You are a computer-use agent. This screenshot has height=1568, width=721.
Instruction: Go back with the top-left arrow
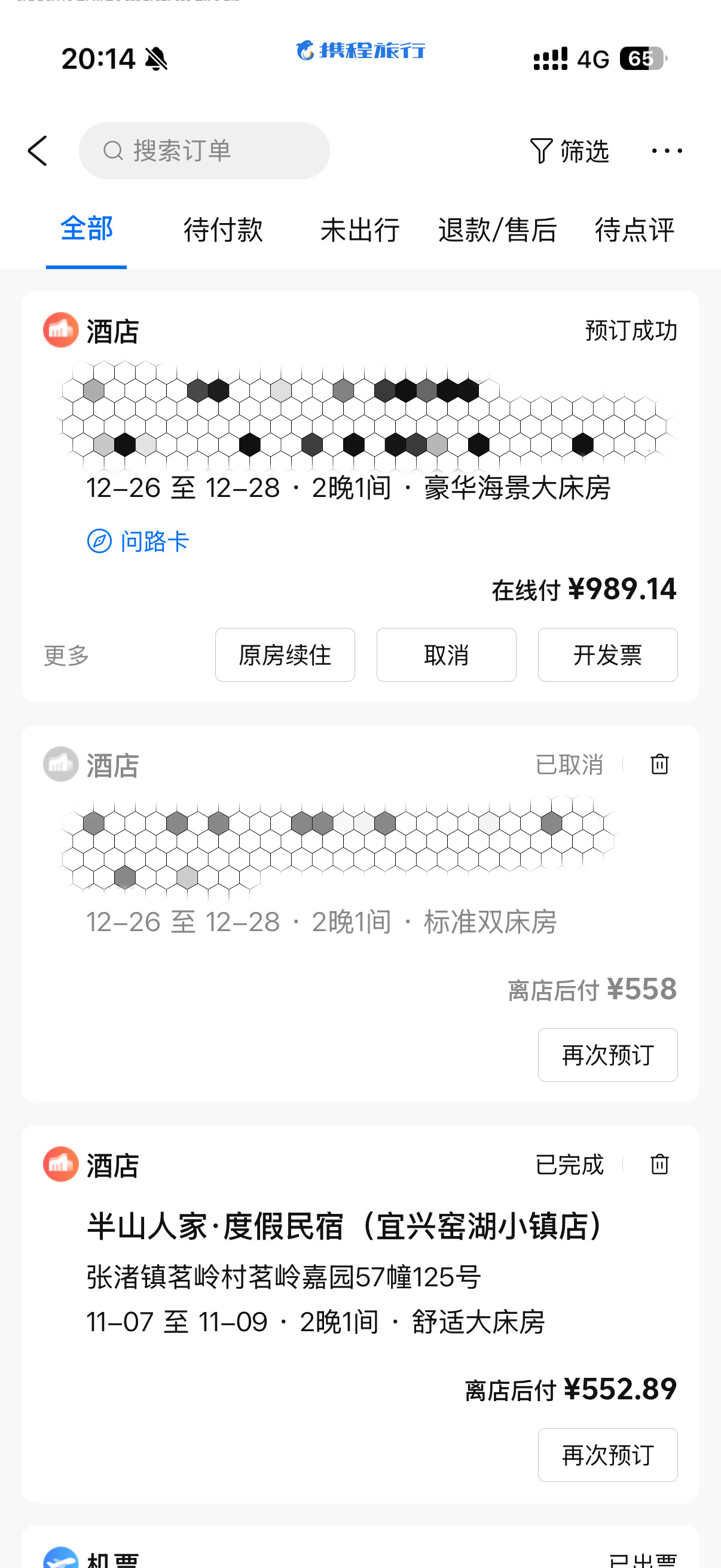click(38, 151)
